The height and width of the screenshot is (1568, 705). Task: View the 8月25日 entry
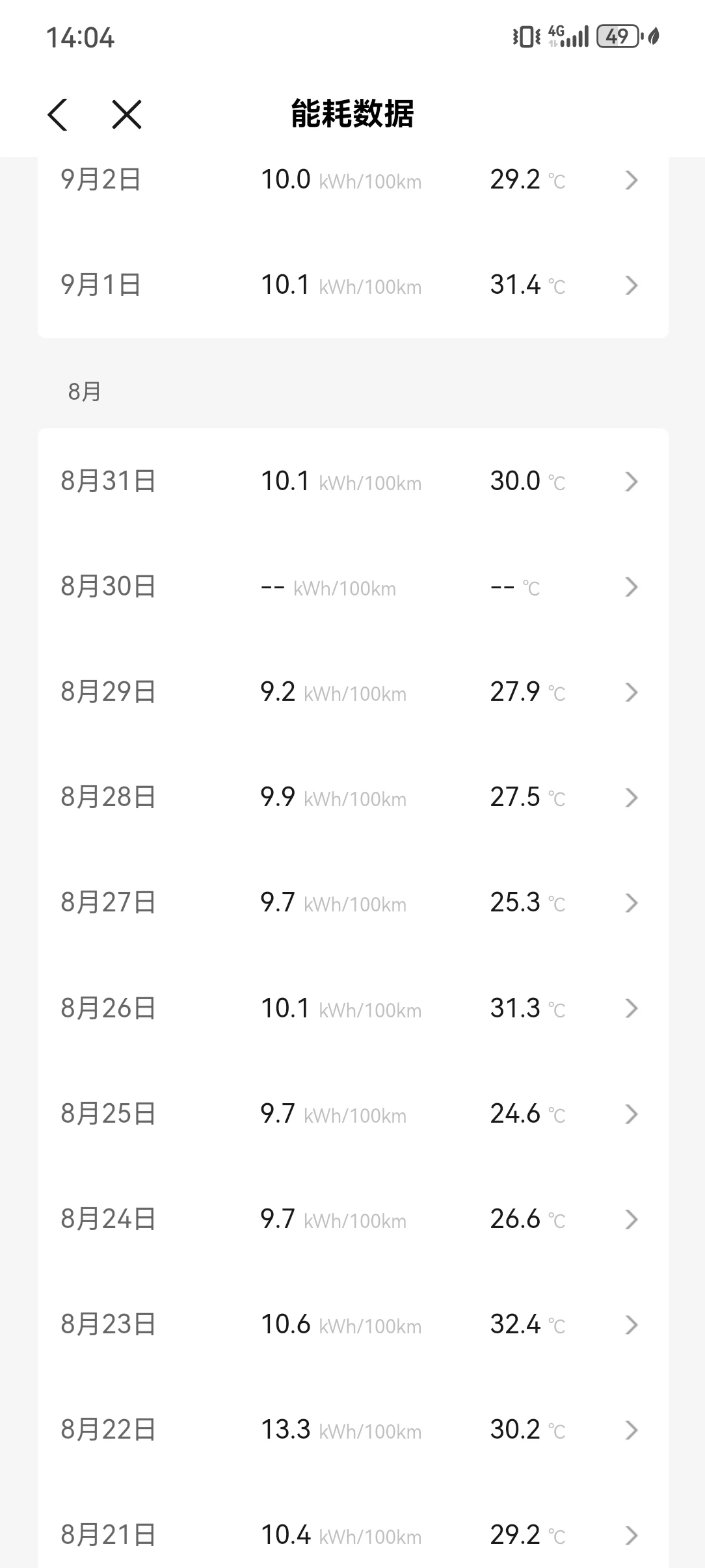[x=353, y=1114]
